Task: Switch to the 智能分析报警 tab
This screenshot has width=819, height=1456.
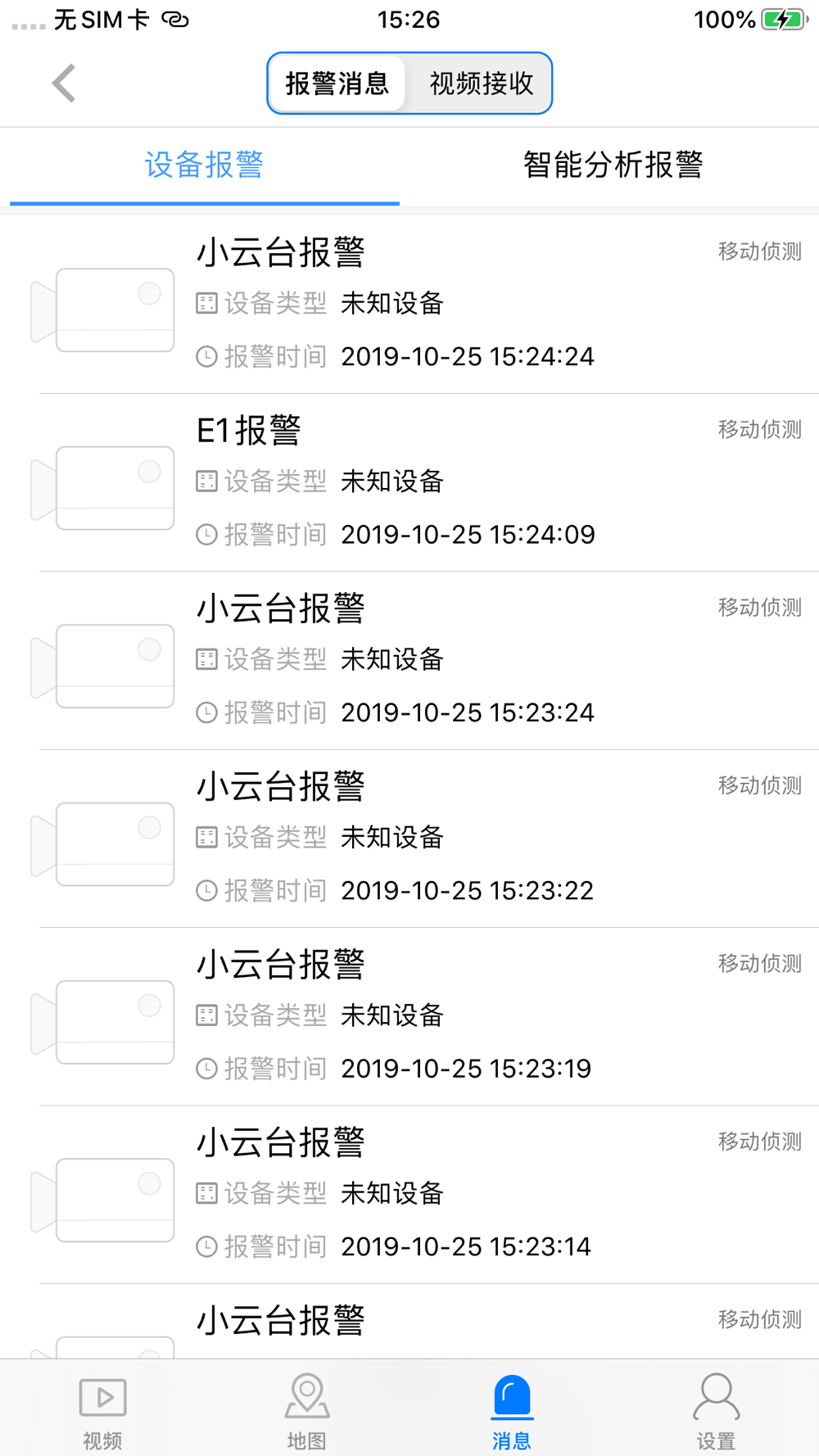Action: [x=613, y=165]
